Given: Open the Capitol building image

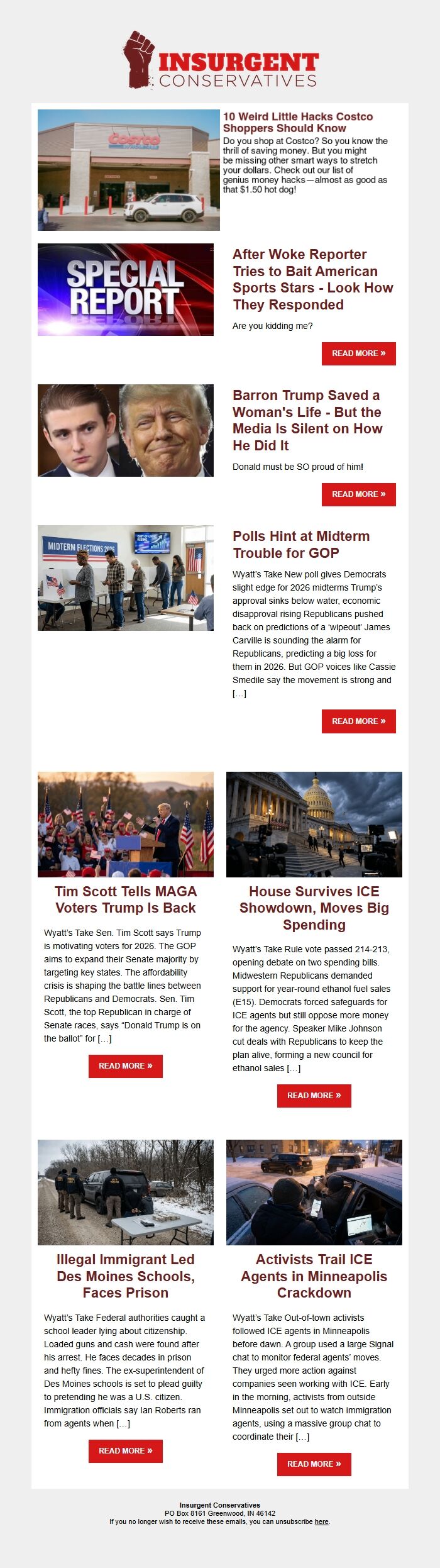Looking at the screenshot, I should [314, 824].
